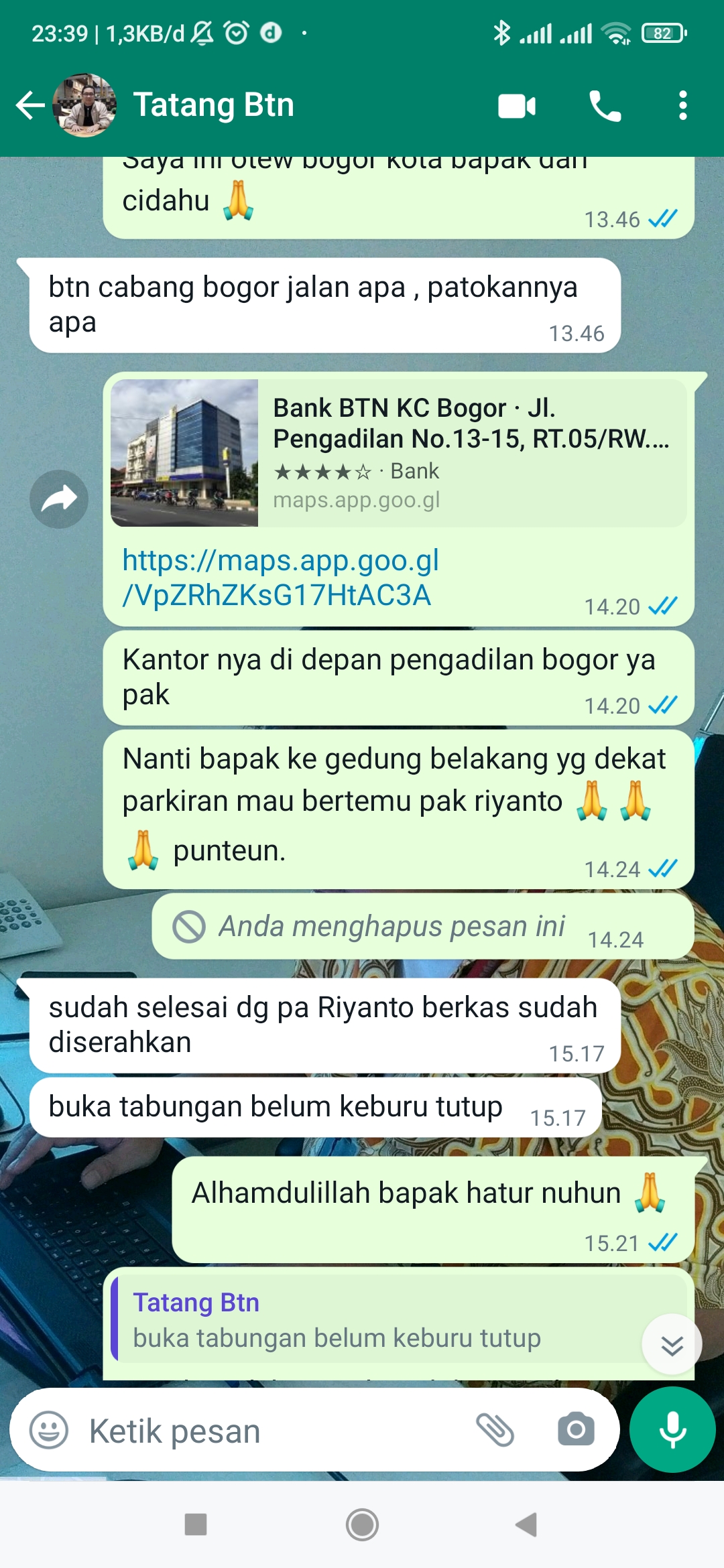Jump to the latest message
Screen dimensions: 724x1568
pos(672,1344)
